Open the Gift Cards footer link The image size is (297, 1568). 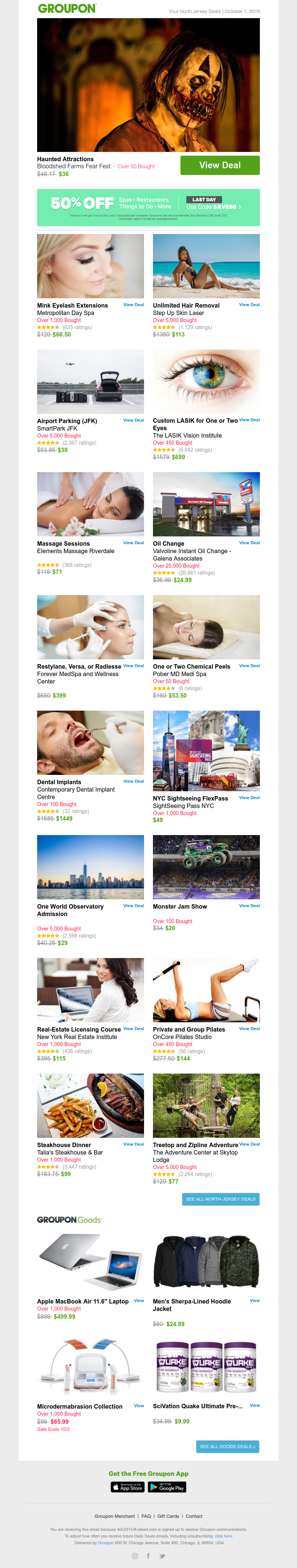(168, 1516)
